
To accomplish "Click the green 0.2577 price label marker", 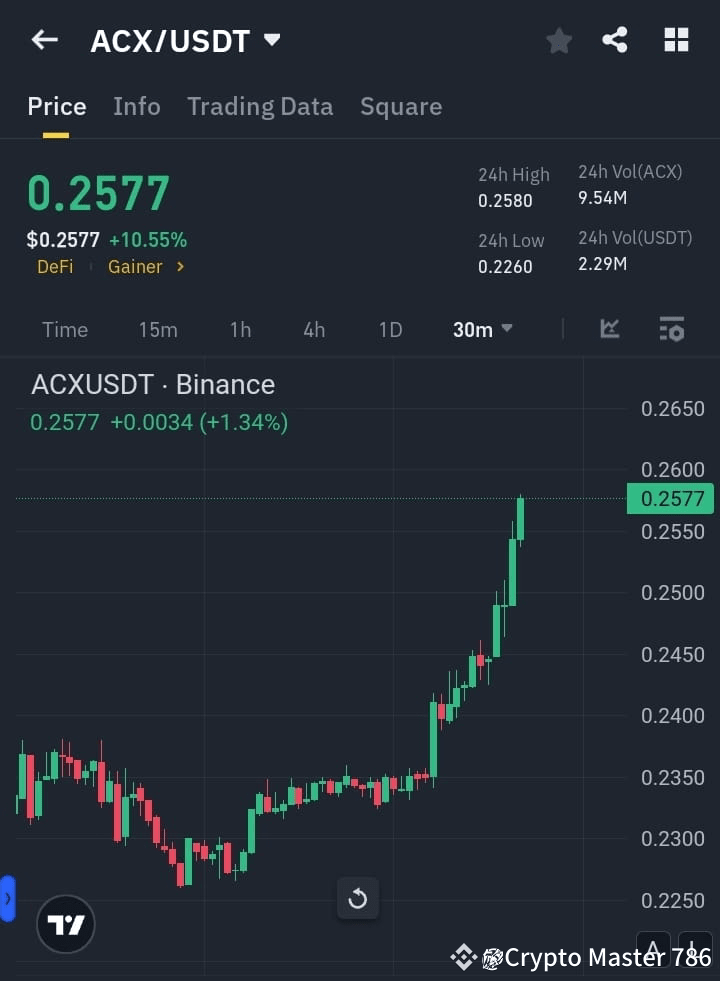I will [x=670, y=498].
